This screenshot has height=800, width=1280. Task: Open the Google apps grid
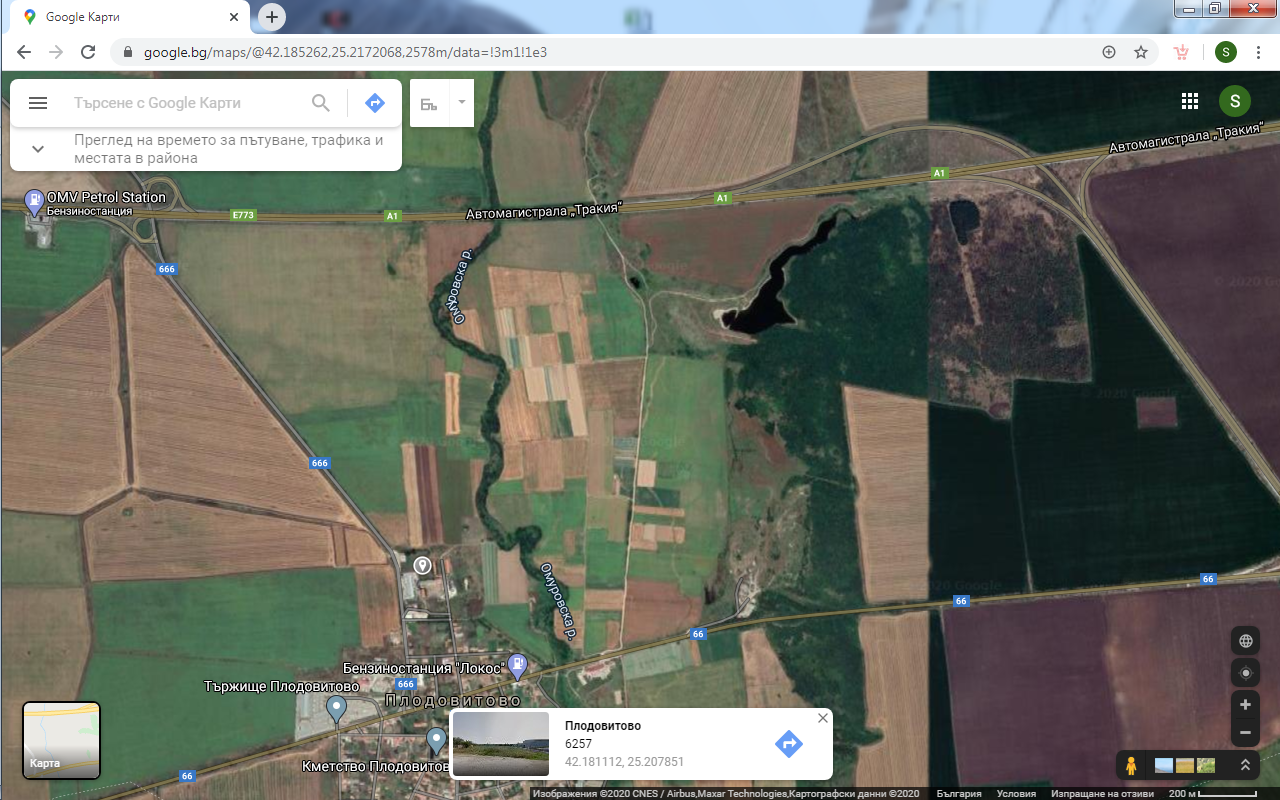[x=1190, y=101]
